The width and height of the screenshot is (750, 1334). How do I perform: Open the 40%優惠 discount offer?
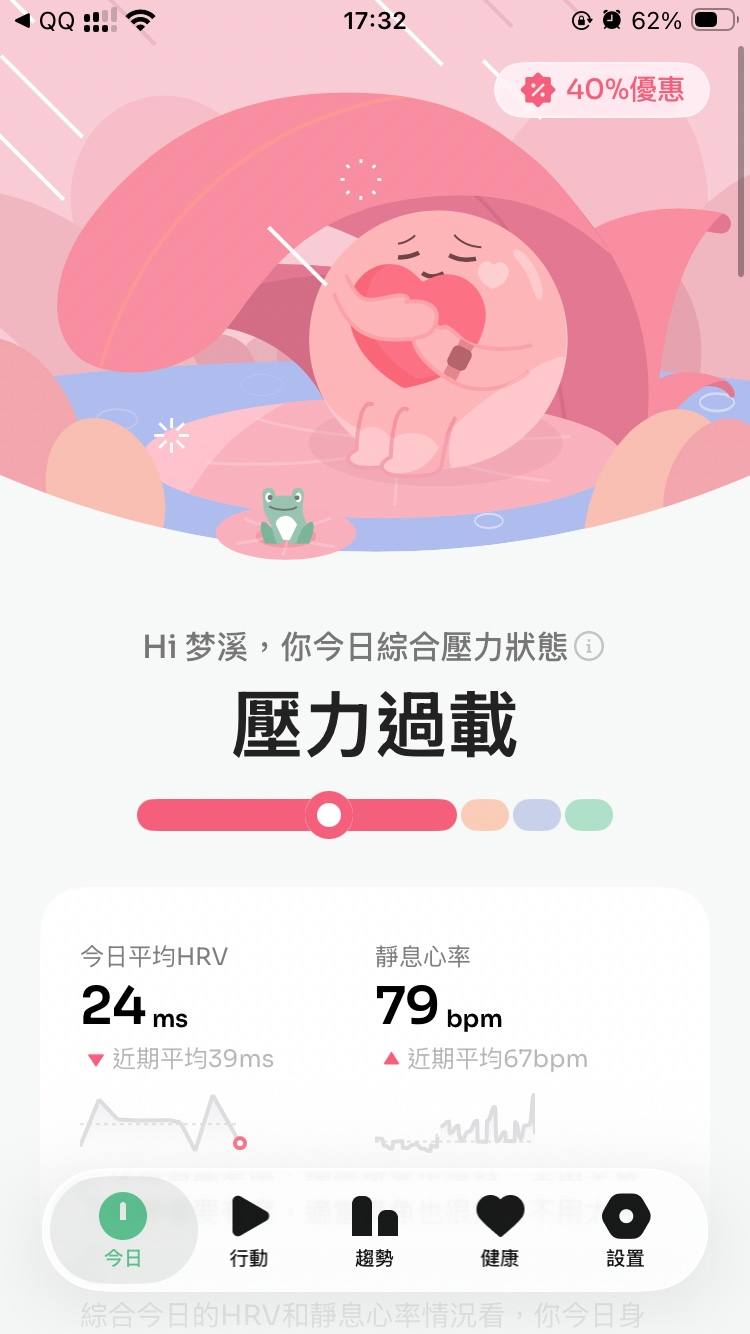point(602,90)
